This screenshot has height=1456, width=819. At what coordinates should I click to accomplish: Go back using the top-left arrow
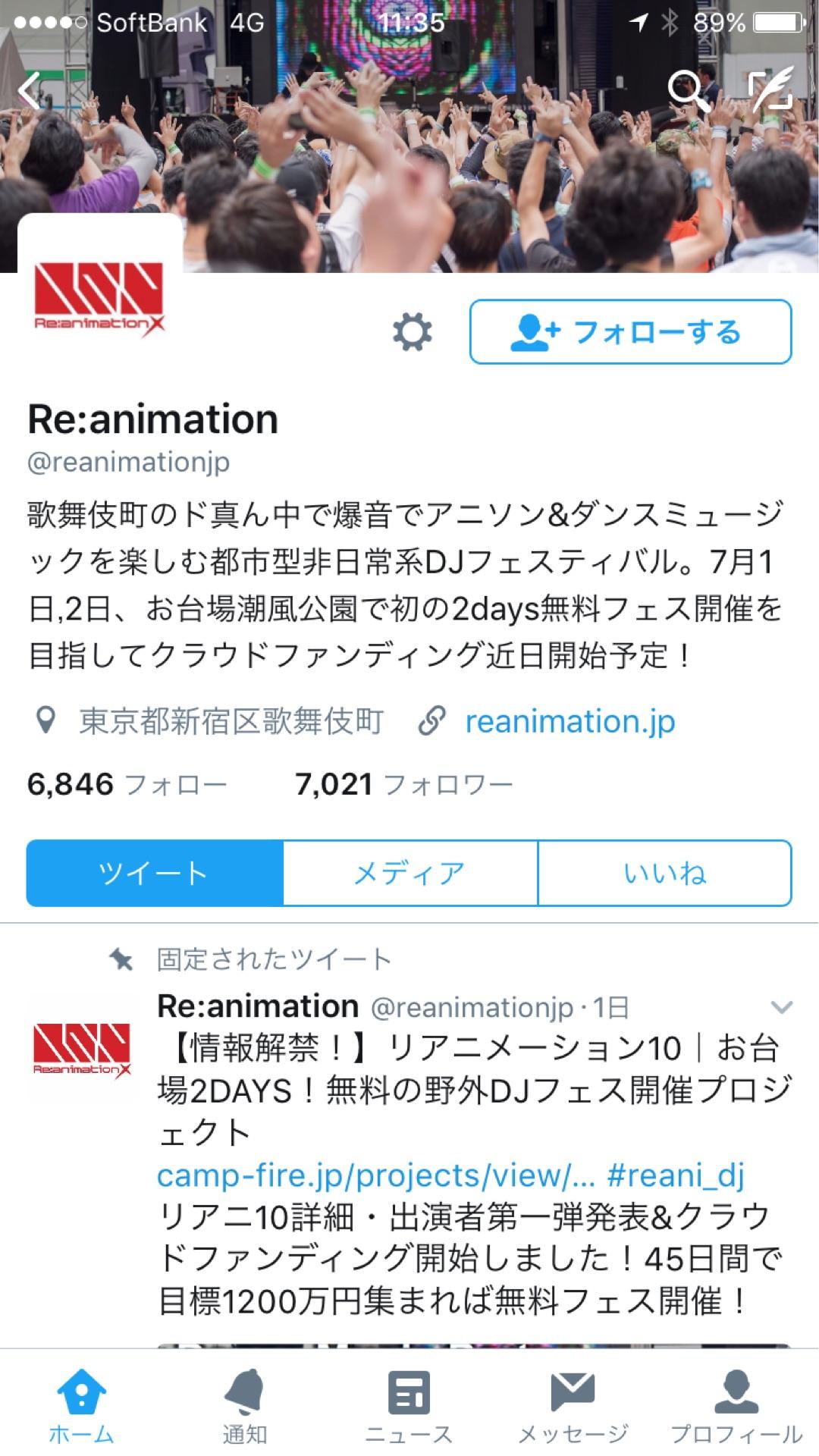click(31, 90)
